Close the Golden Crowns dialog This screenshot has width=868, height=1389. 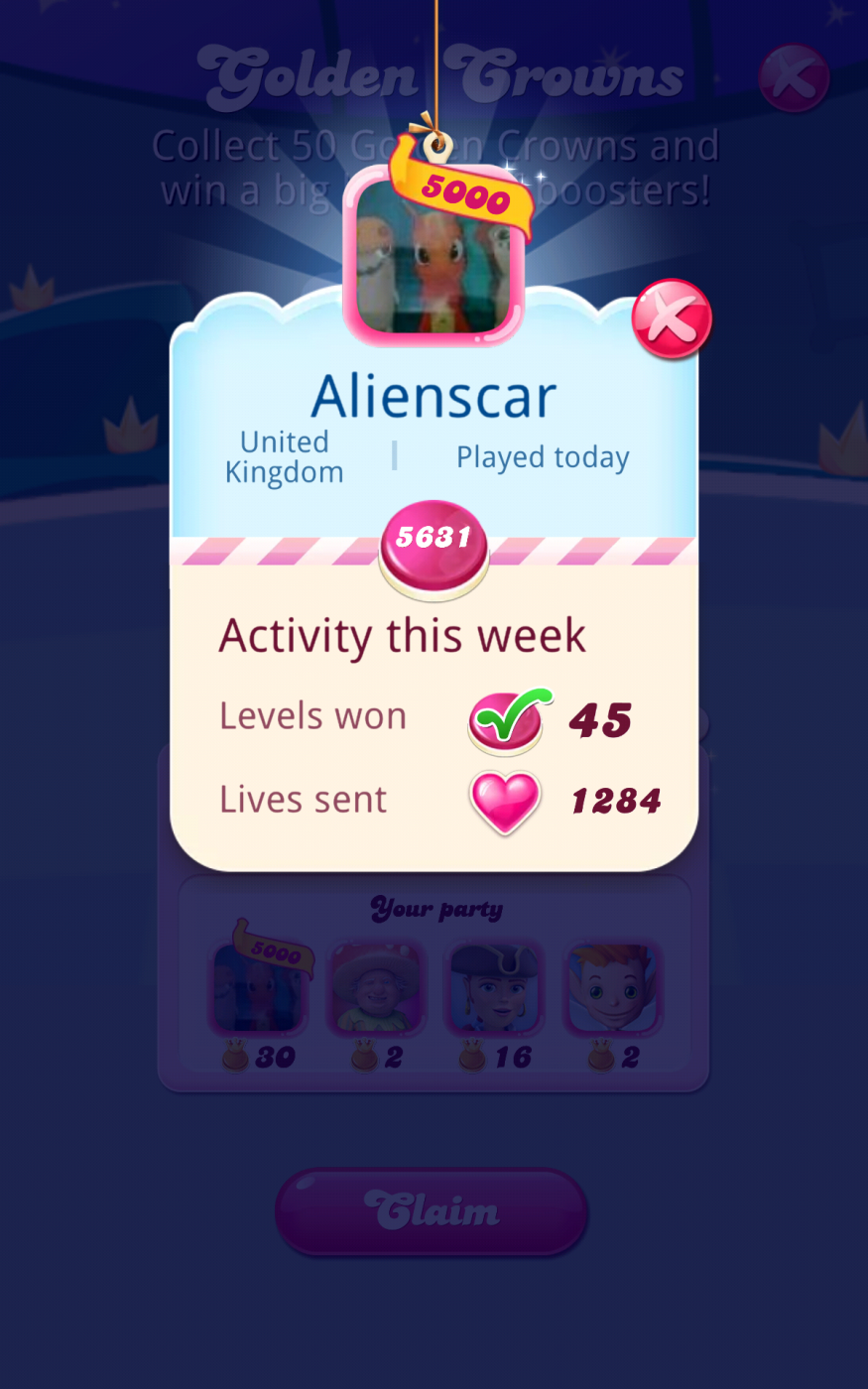(793, 76)
